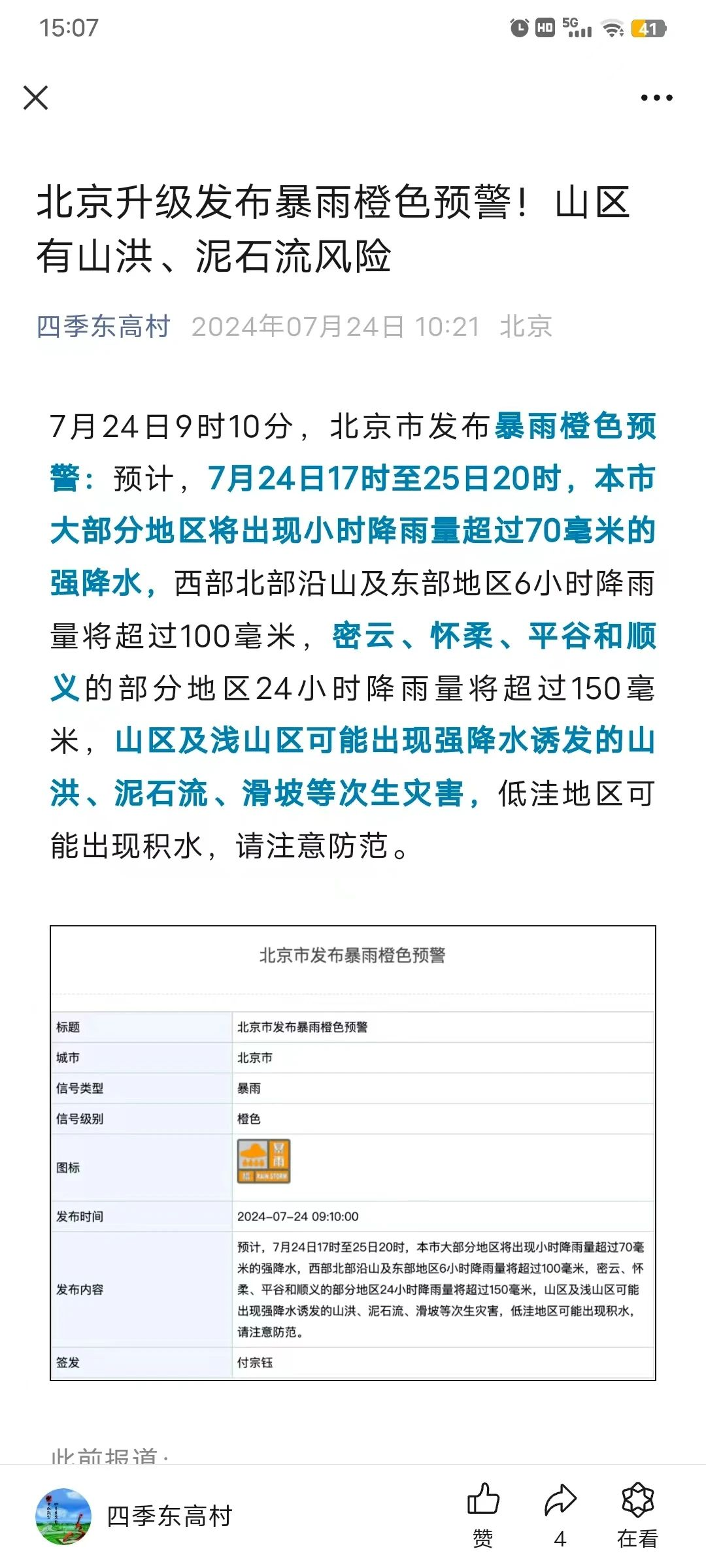Image resolution: width=706 pixels, height=1568 pixels.
Task: Open the three-dot overflow menu
Action: [656, 98]
